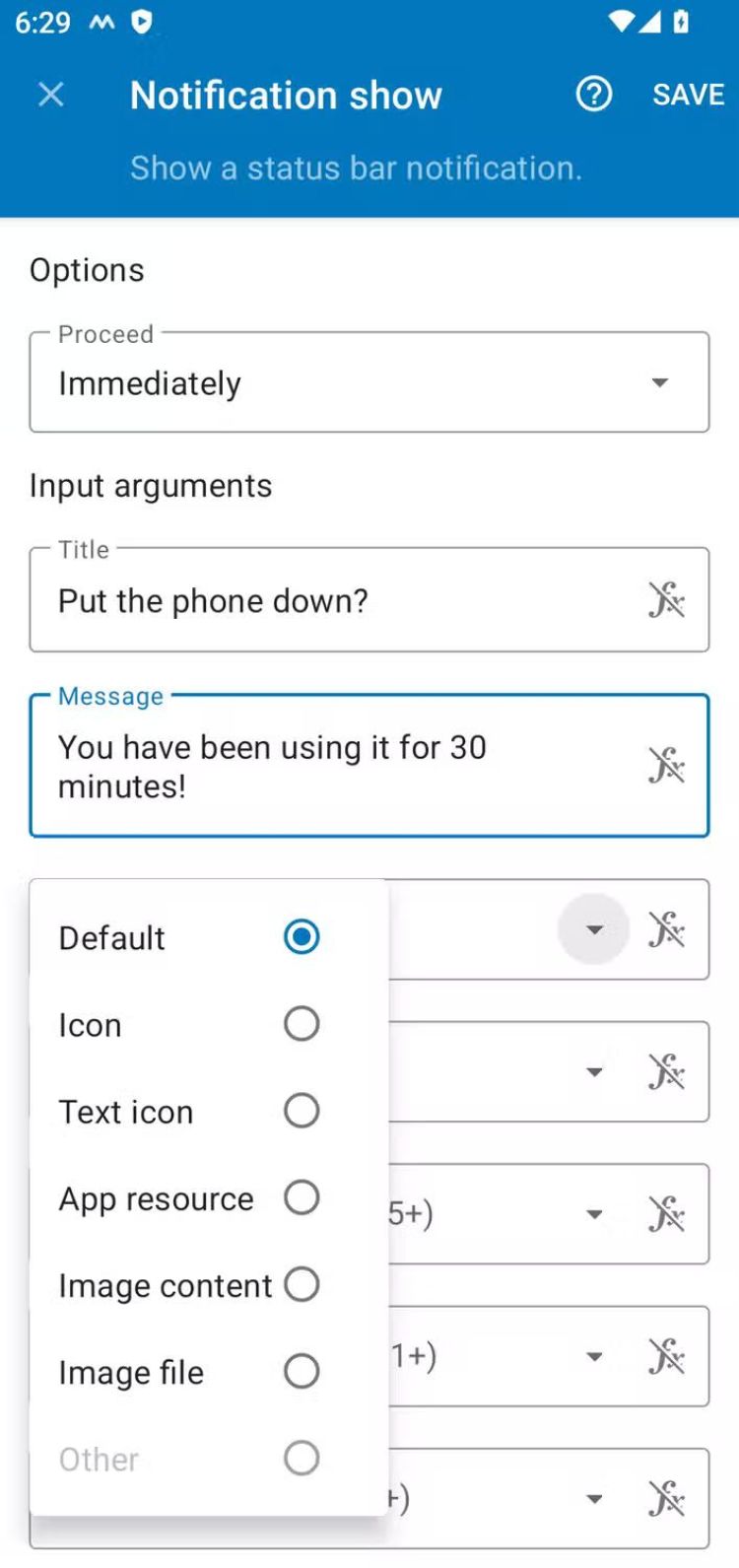Screen dimensions: 739x1568
Task: Expand the Proceed dropdown
Action: pyautogui.click(x=369, y=383)
